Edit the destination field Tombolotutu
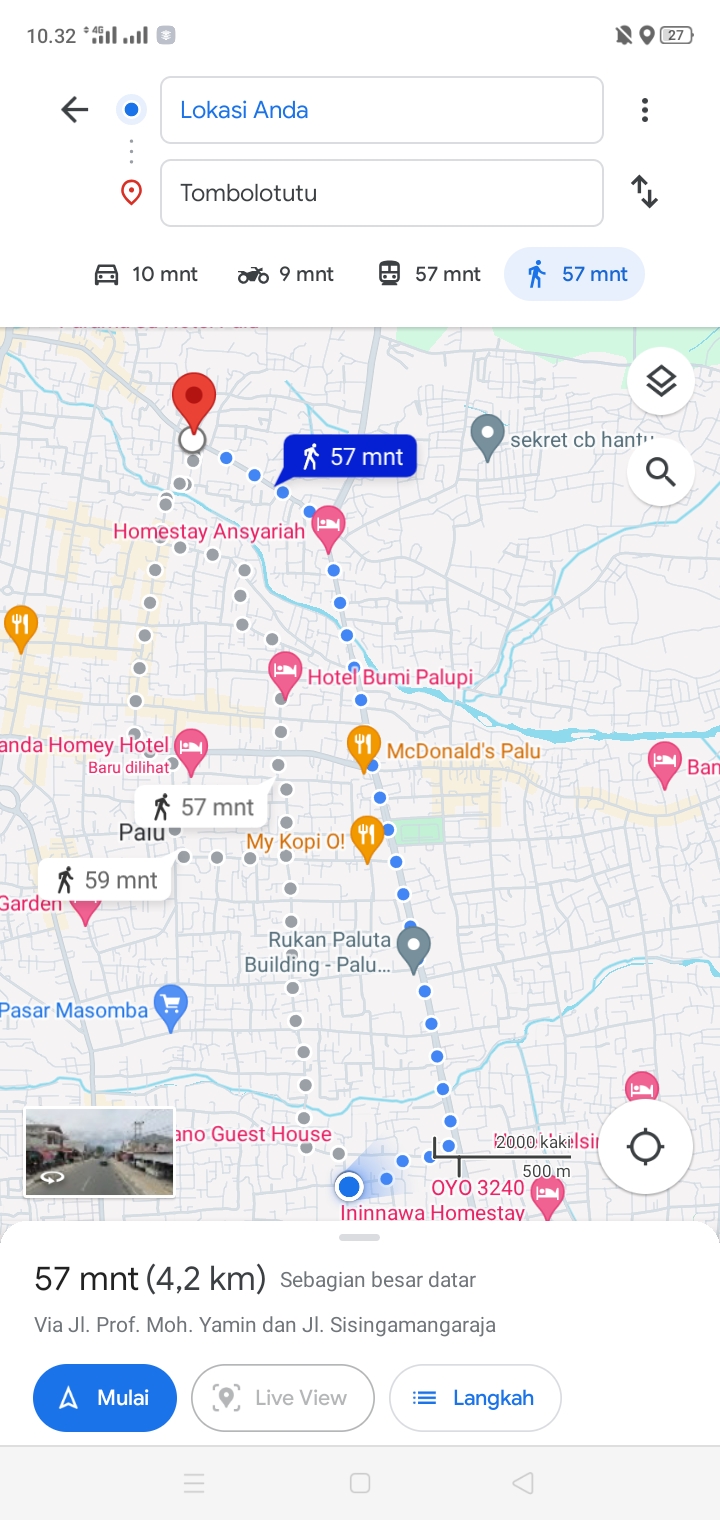 [381, 193]
